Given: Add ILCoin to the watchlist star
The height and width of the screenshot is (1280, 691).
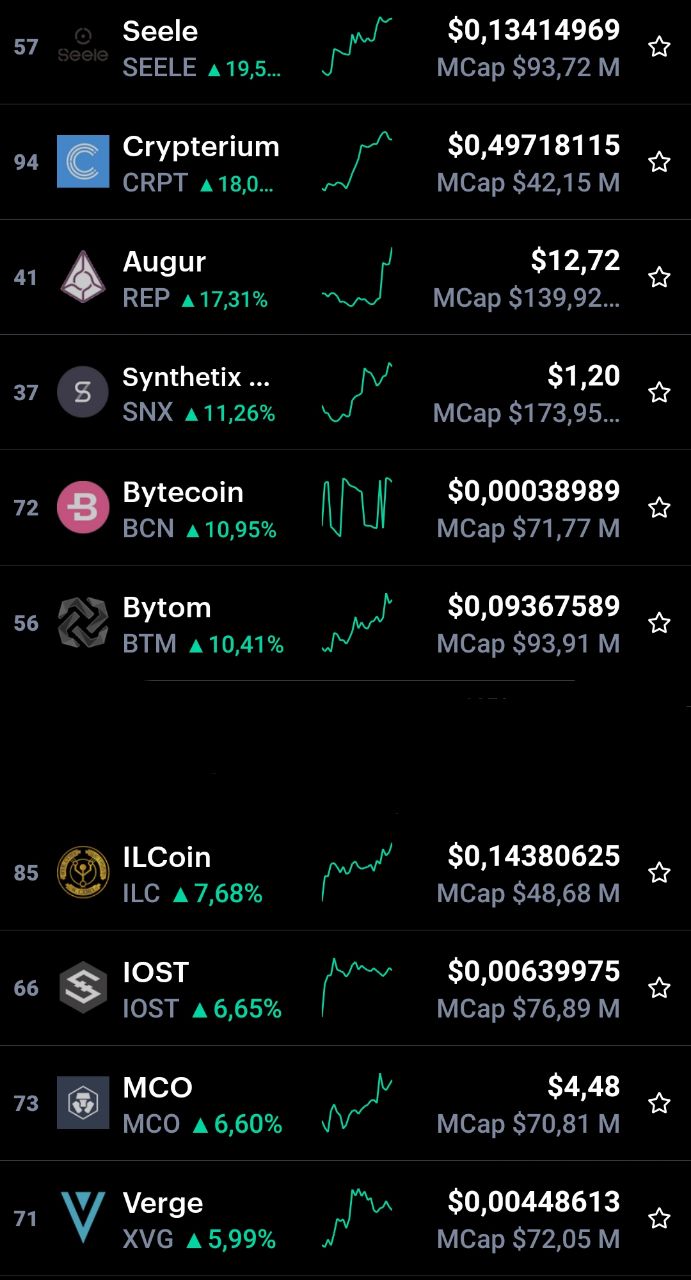Looking at the screenshot, I should pos(659,873).
